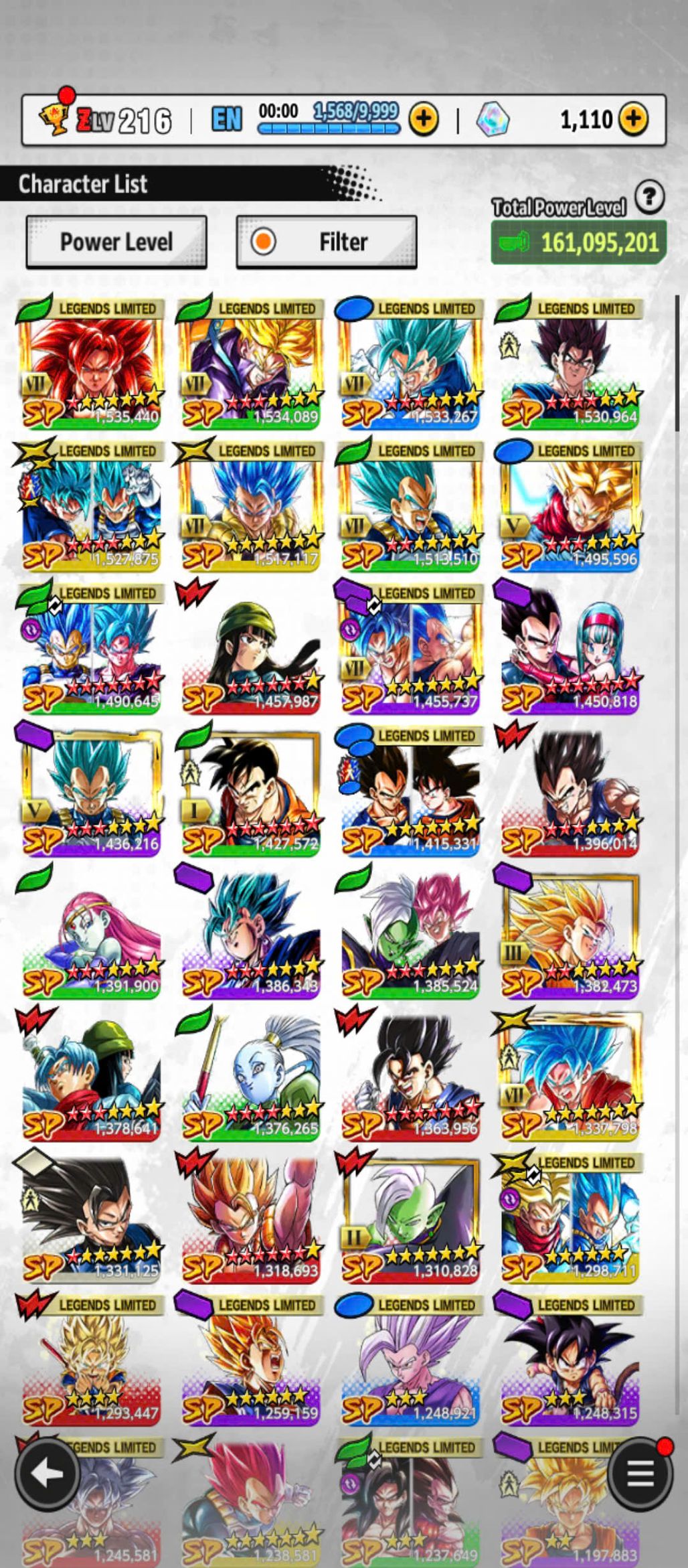Open the character with power 1,457,987
Viewport: 688px width, 1568px height.
pos(250,649)
